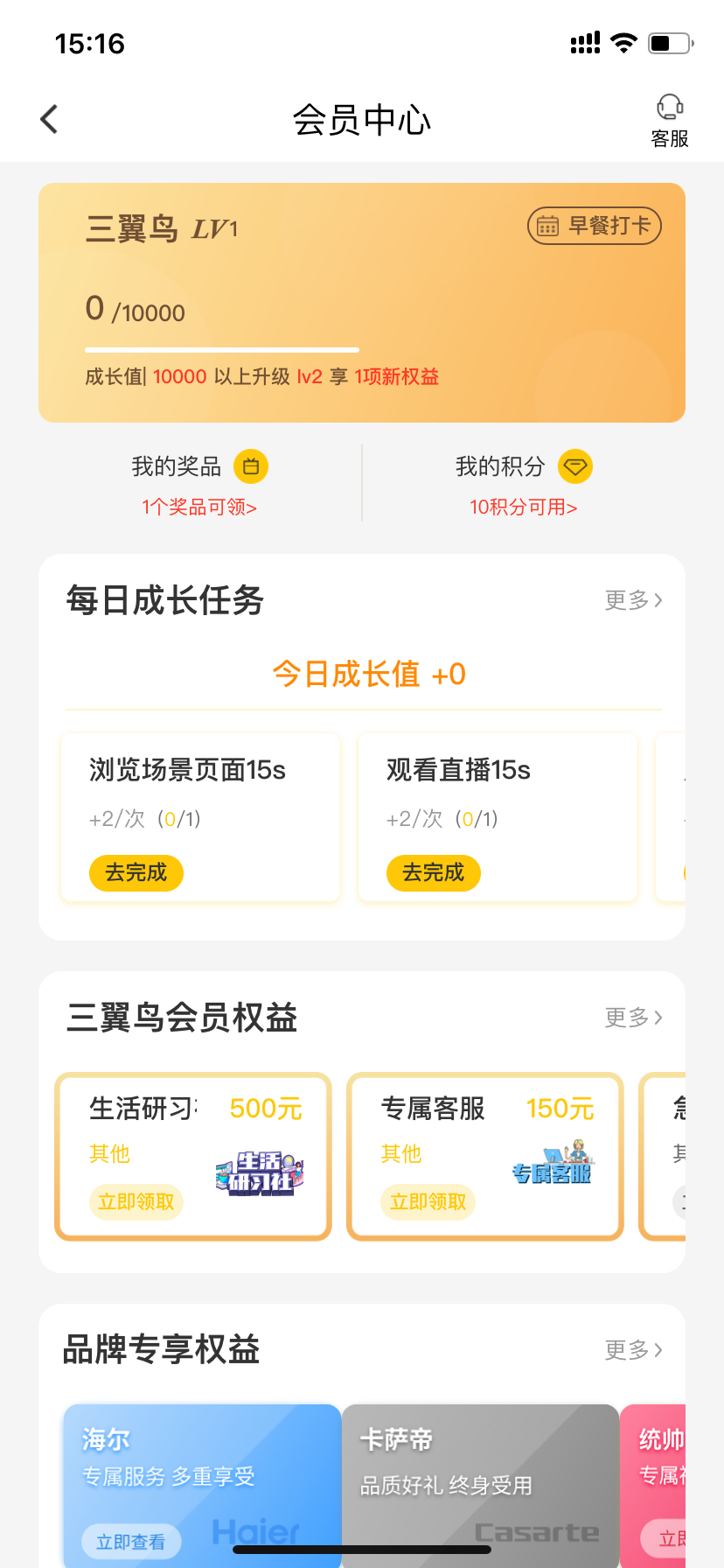This screenshot has width=724, height=1568.
Task: Expand 更多 beside 三翼鸟会员权益
Action: (632, 1017)
